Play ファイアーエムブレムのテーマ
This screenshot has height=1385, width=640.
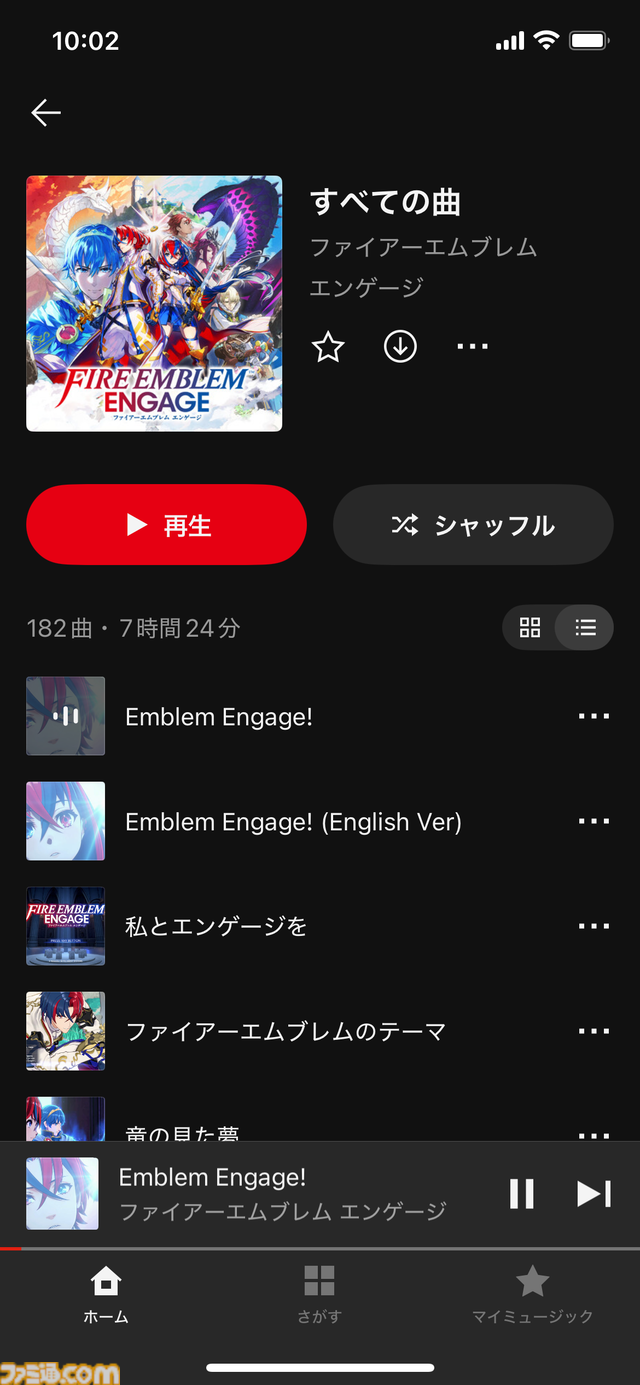[285, 1031]
